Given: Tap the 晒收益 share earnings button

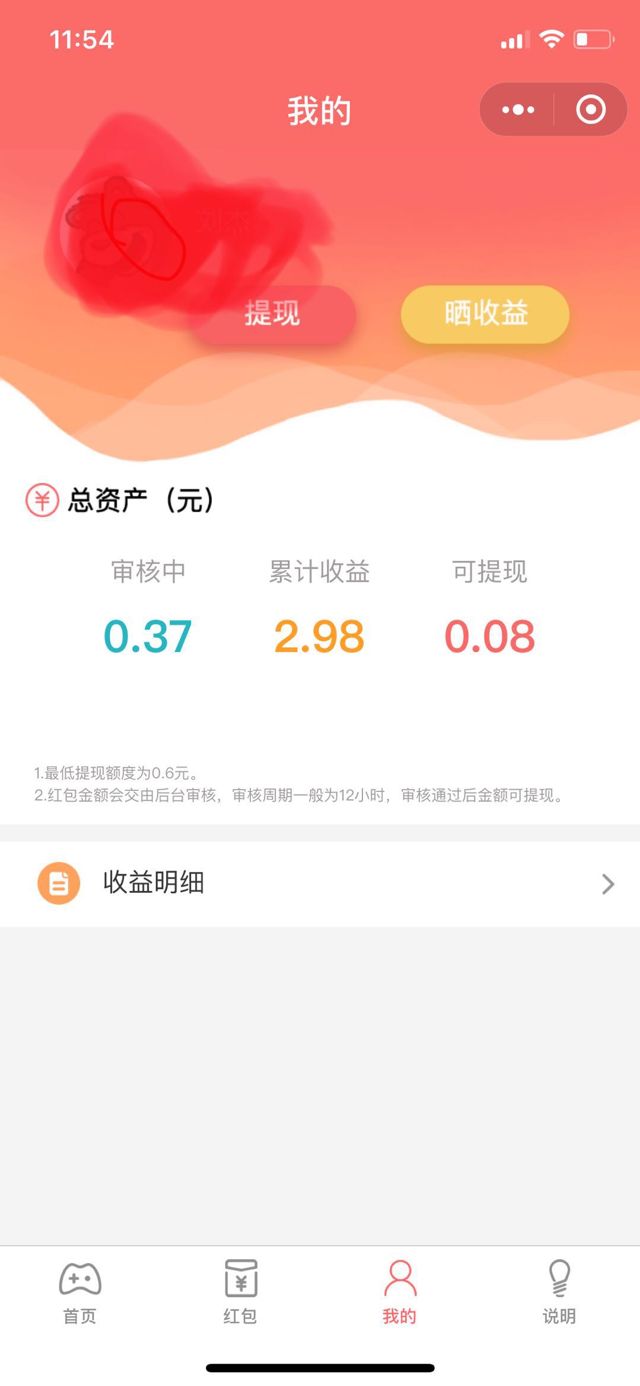Looking at the screenshot, I should coord(485,314).
